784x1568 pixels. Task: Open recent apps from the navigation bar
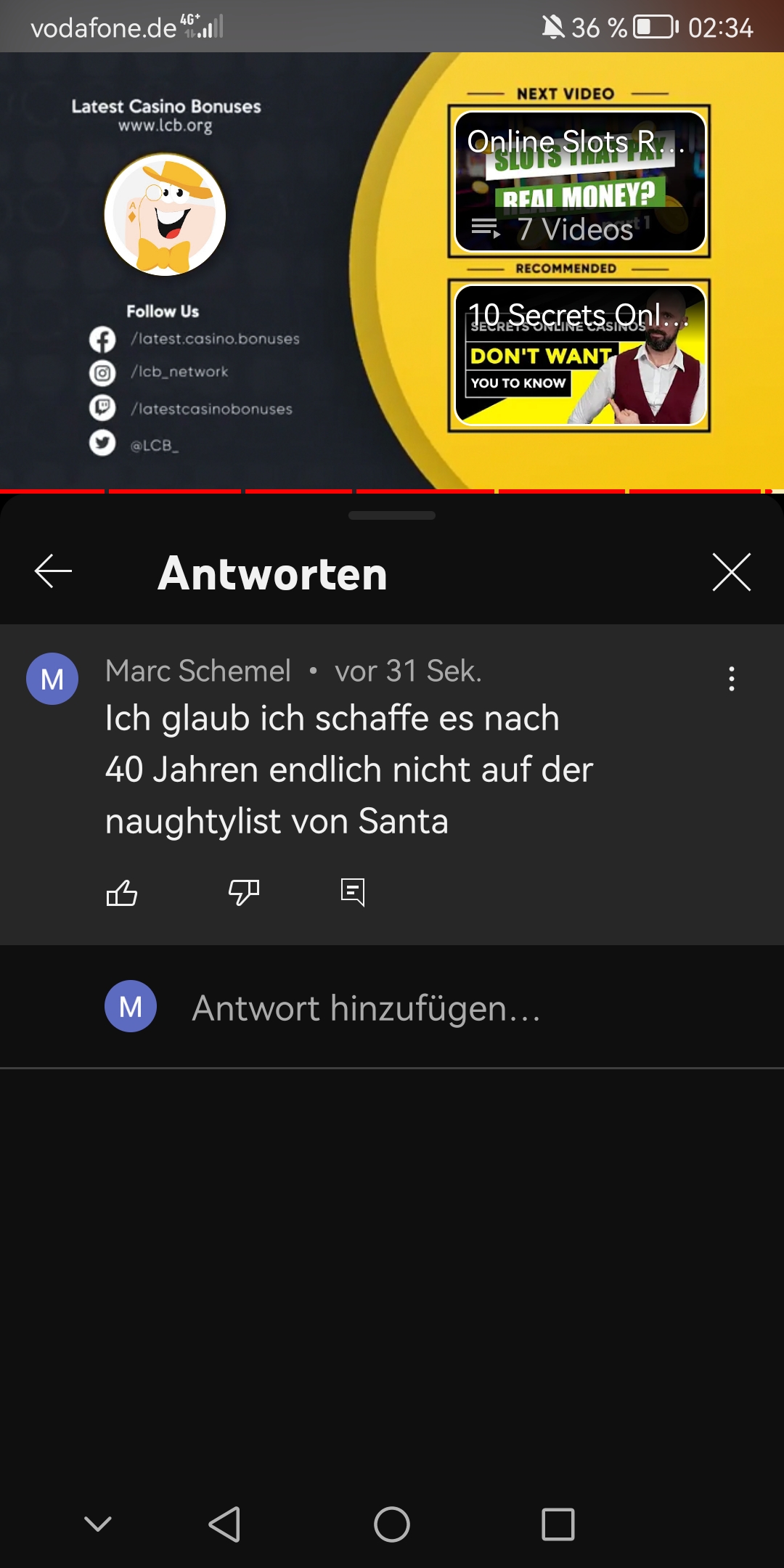[558, 1524]
